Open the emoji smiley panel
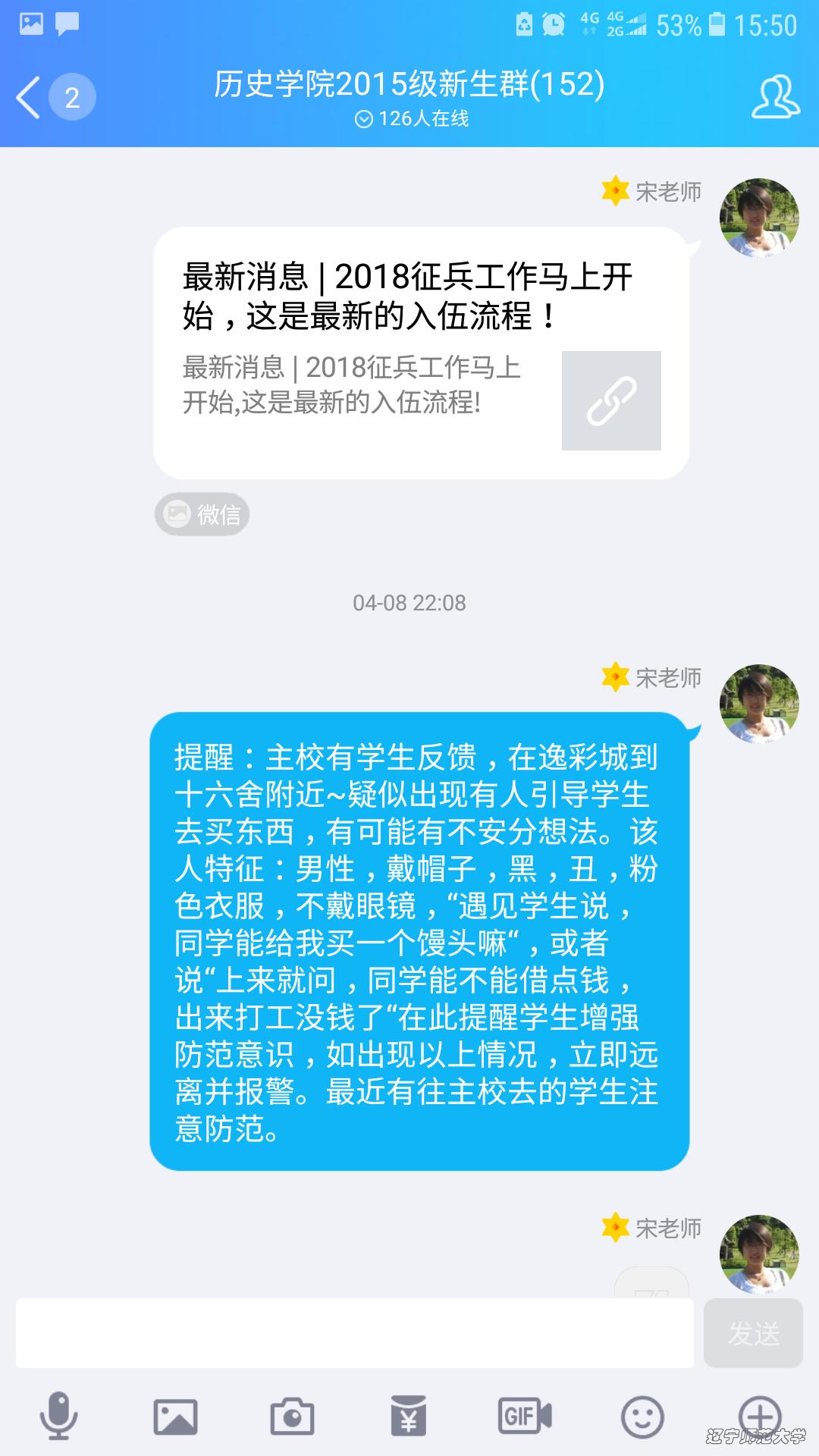This screenshot has height=1456, width=819. (x=642, y=1415)
